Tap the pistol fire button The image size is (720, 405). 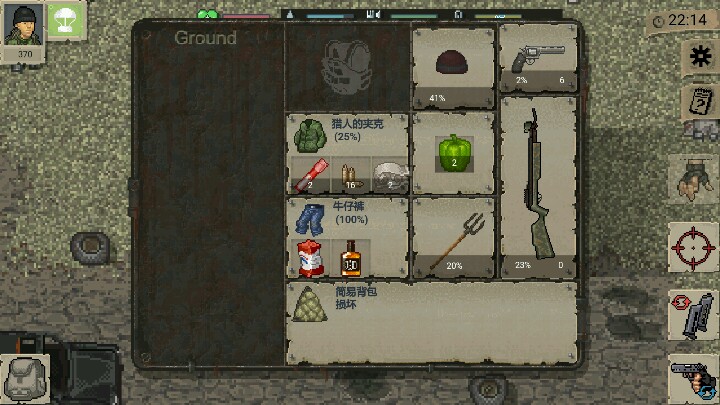point(694,376)
